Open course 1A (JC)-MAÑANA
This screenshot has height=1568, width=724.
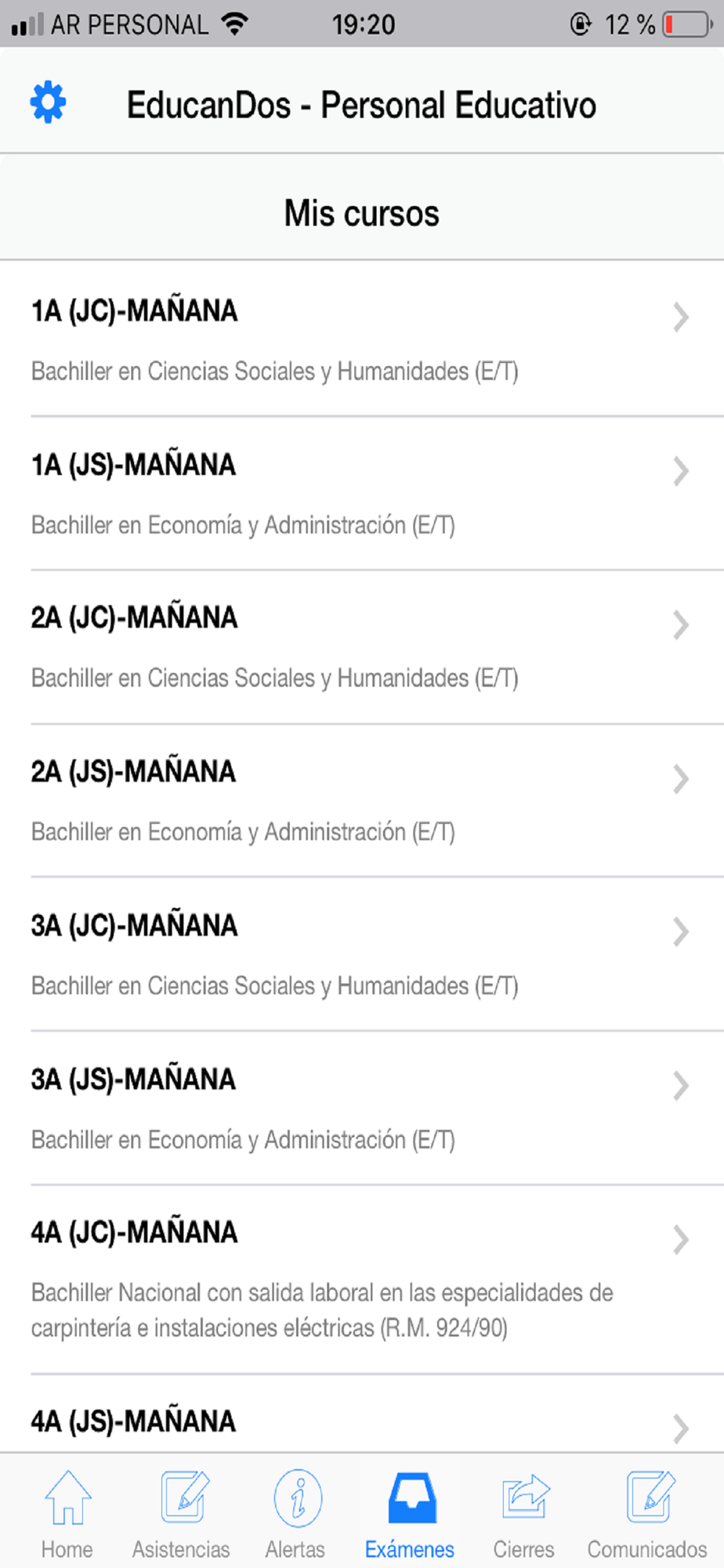tap(362, 339)
